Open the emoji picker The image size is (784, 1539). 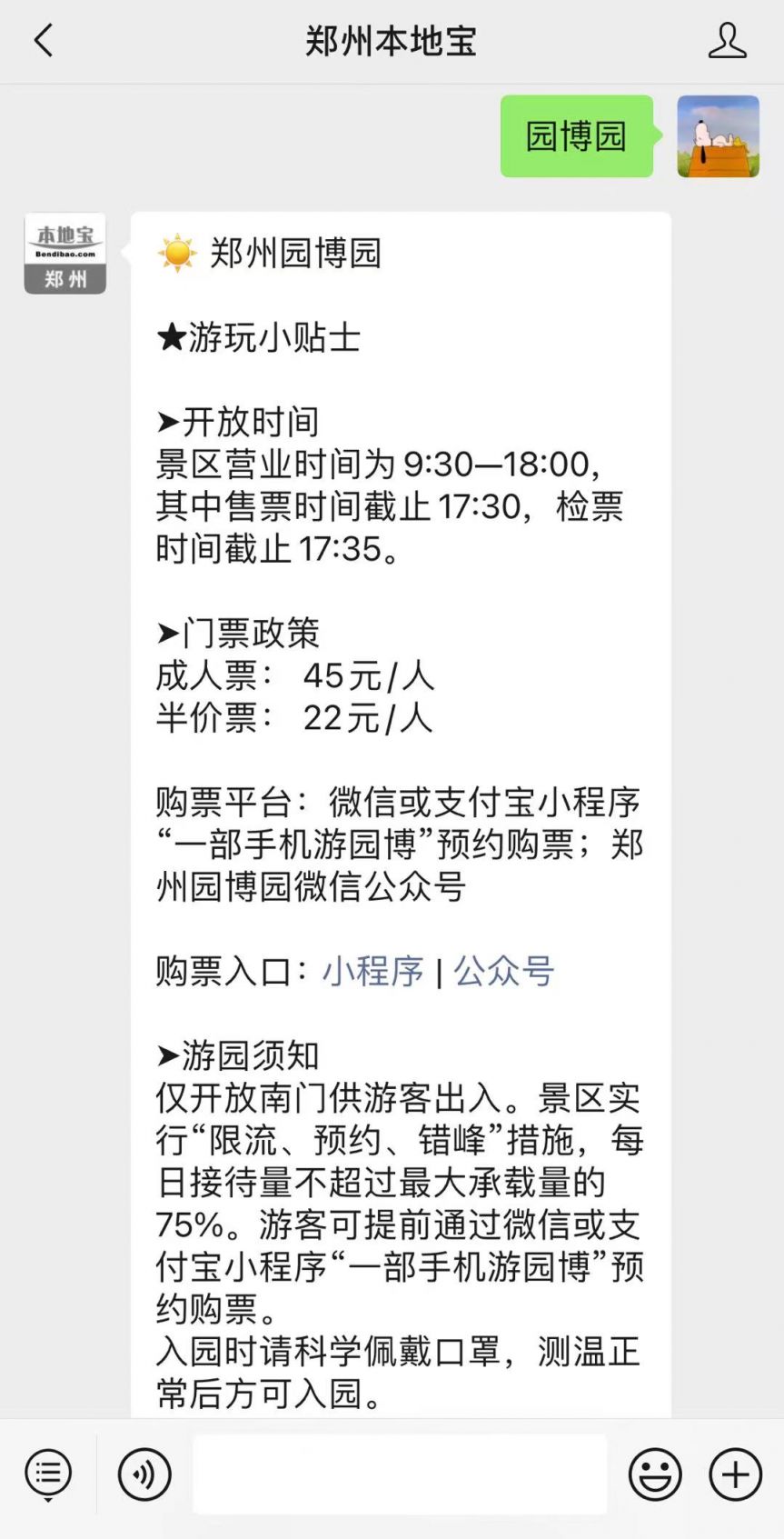655,1474
